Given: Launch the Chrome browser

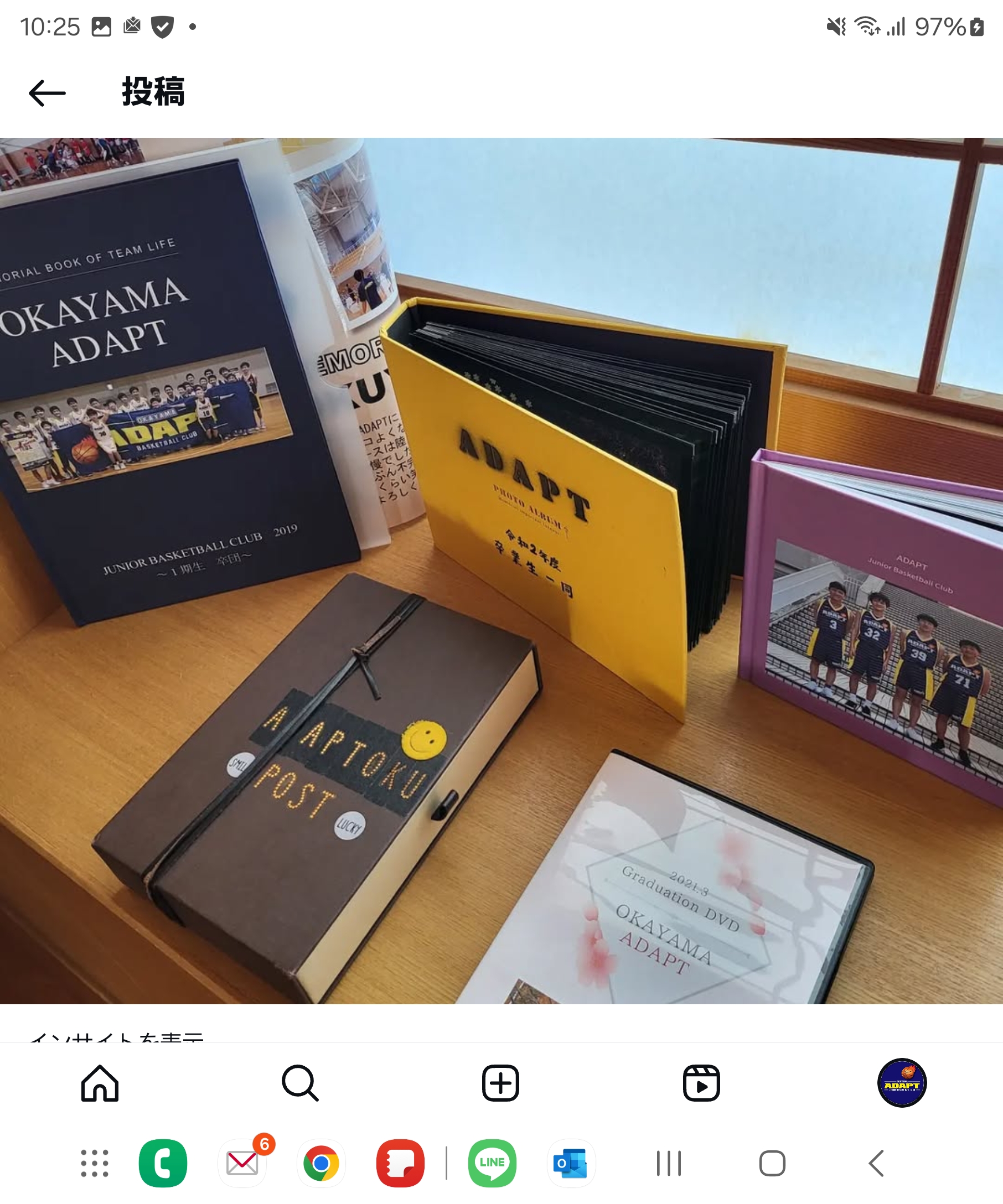Looking at the screenshot, I should click(321, 1163).
